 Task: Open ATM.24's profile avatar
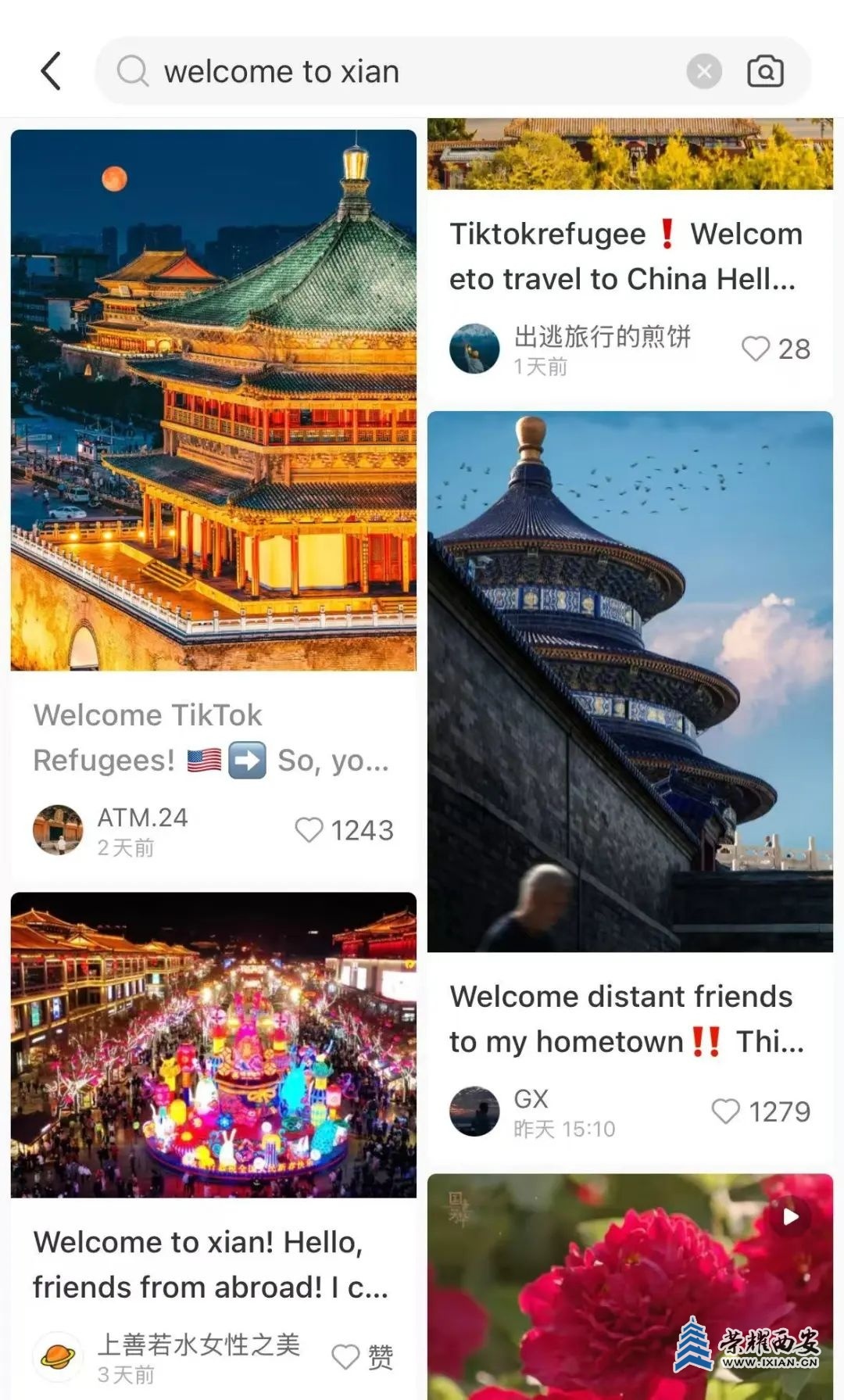(x=58, y=829)
